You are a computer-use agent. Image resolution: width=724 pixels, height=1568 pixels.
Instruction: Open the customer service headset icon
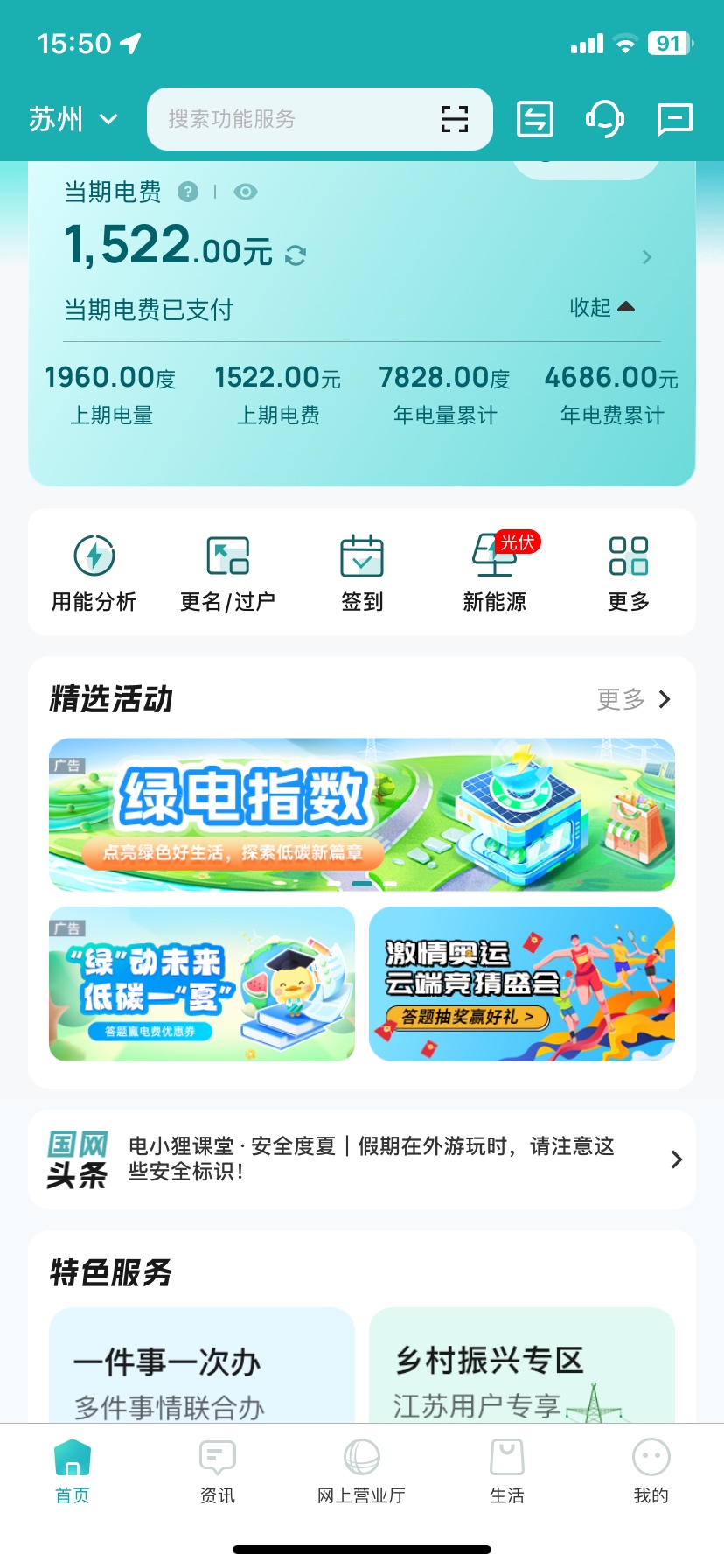click(x=604, y=119)
